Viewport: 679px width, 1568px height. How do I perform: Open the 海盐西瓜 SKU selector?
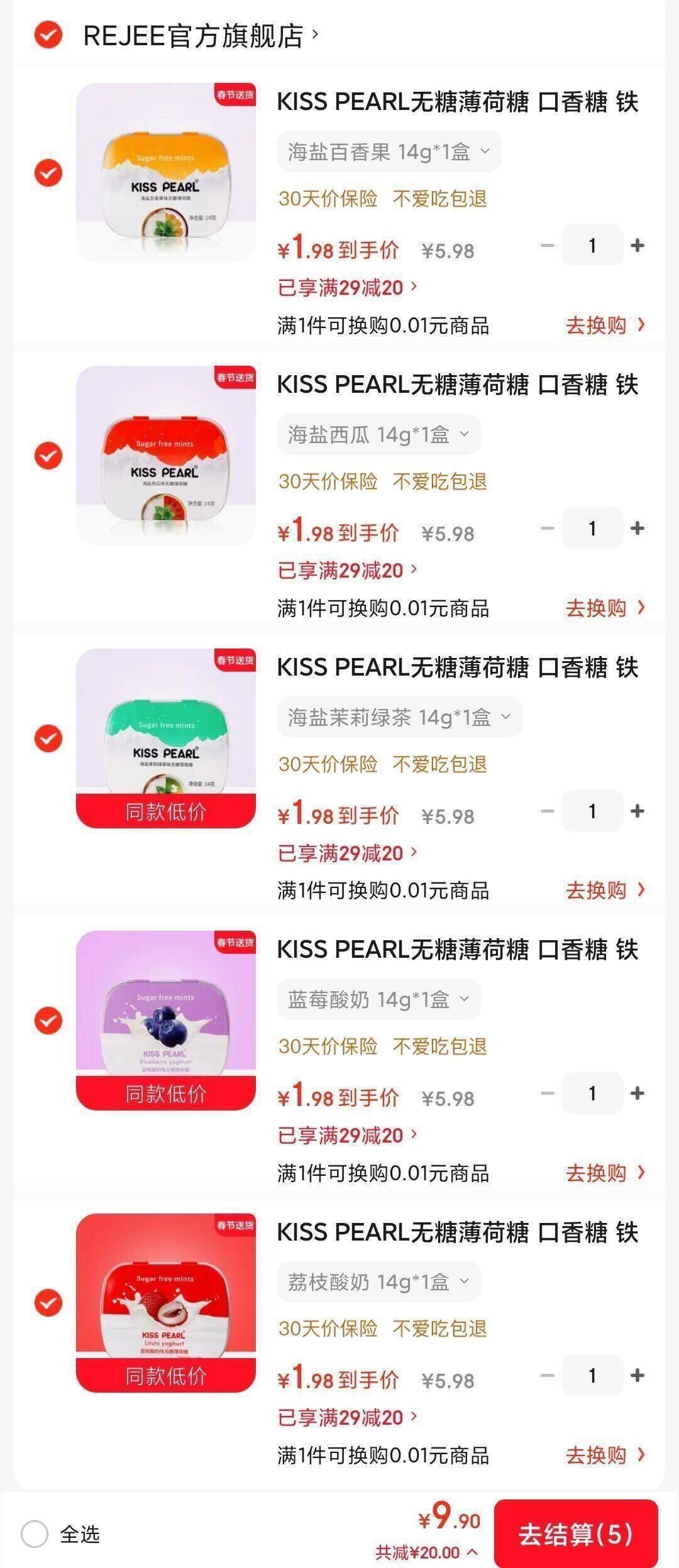(377, 434)
